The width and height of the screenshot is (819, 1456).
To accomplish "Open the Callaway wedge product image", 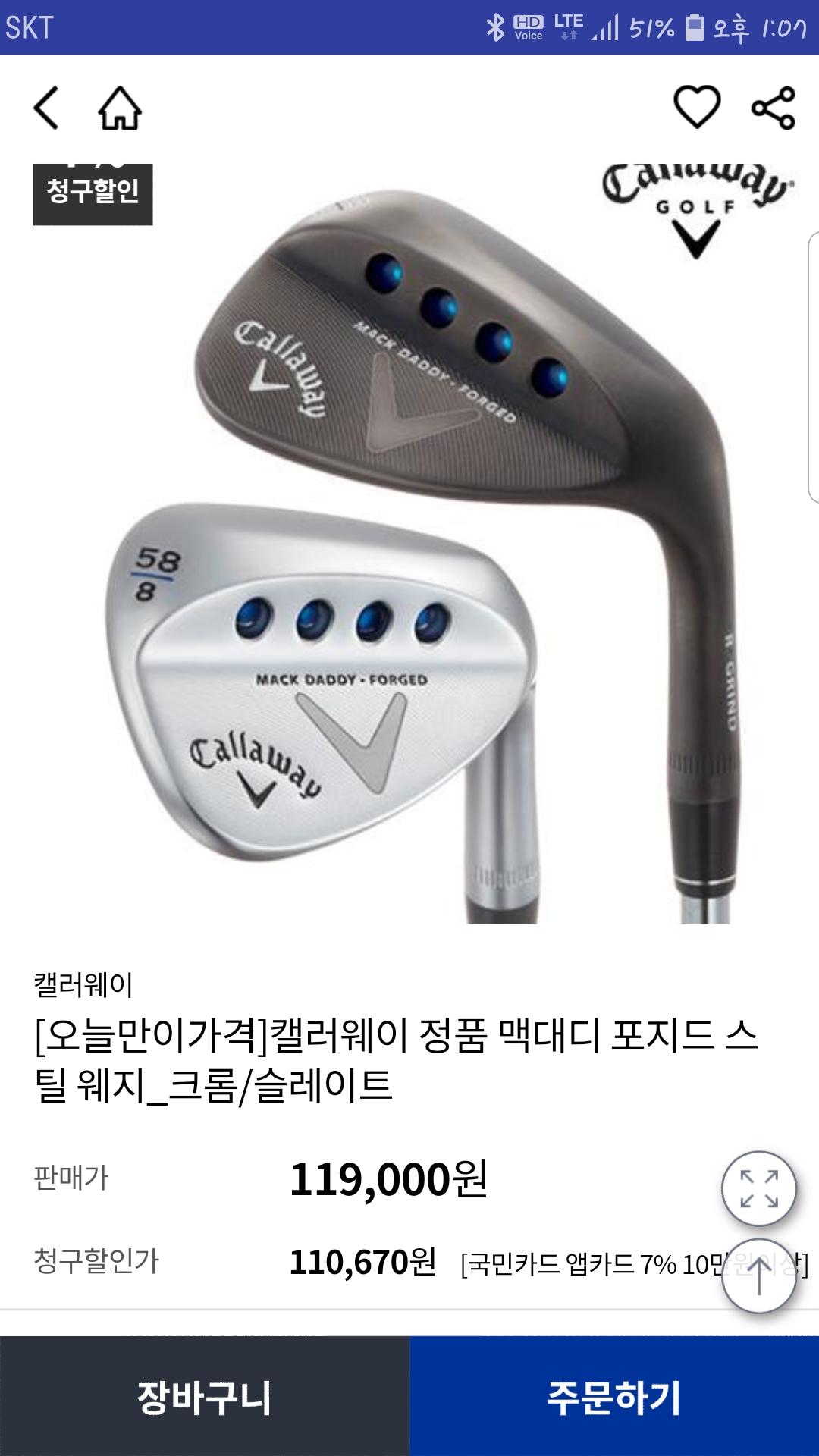I will click(425, 546).
